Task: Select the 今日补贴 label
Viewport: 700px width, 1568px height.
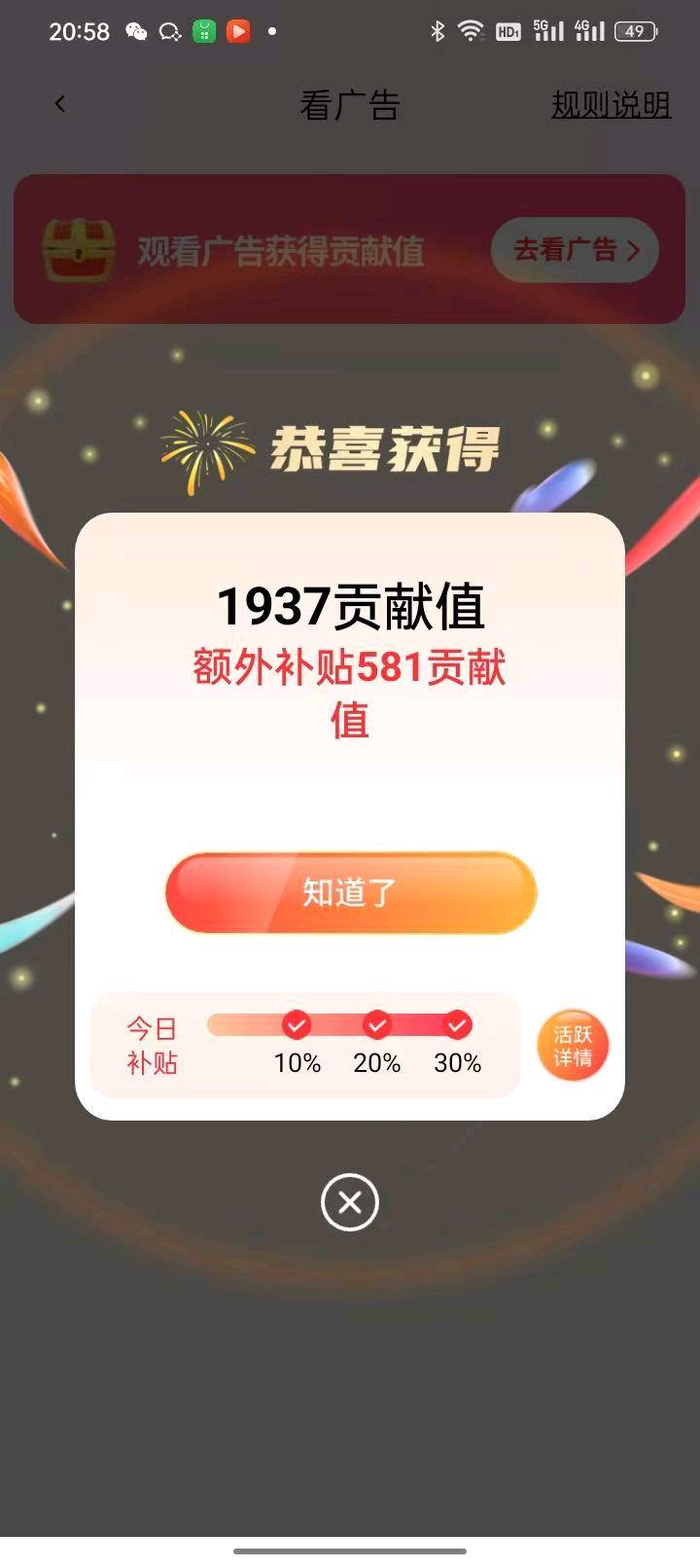Action: tap(152, 1045)
